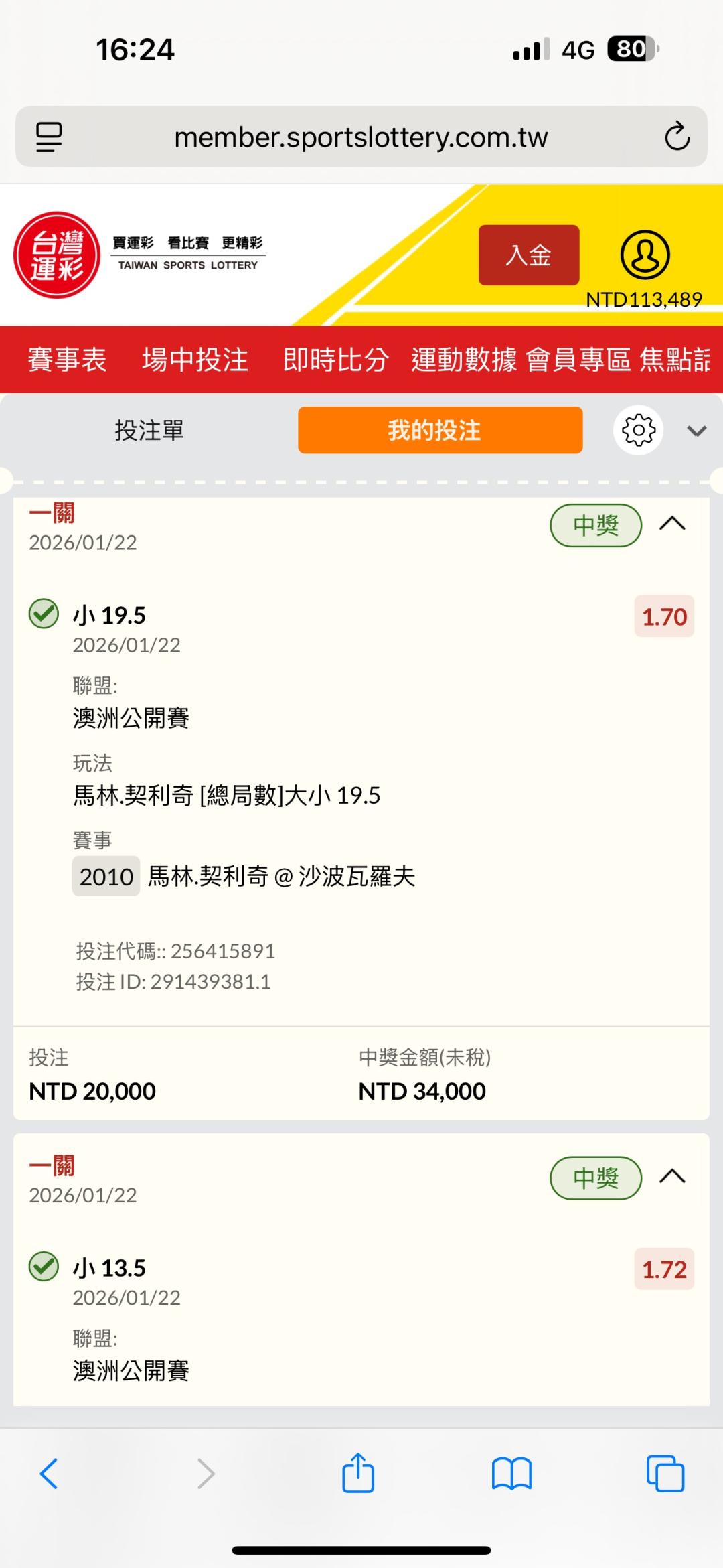Viewport: 723px width, 1568px height.
Task: Collapse the 小 19.5 bet details
Action: (x=672, y=524)
